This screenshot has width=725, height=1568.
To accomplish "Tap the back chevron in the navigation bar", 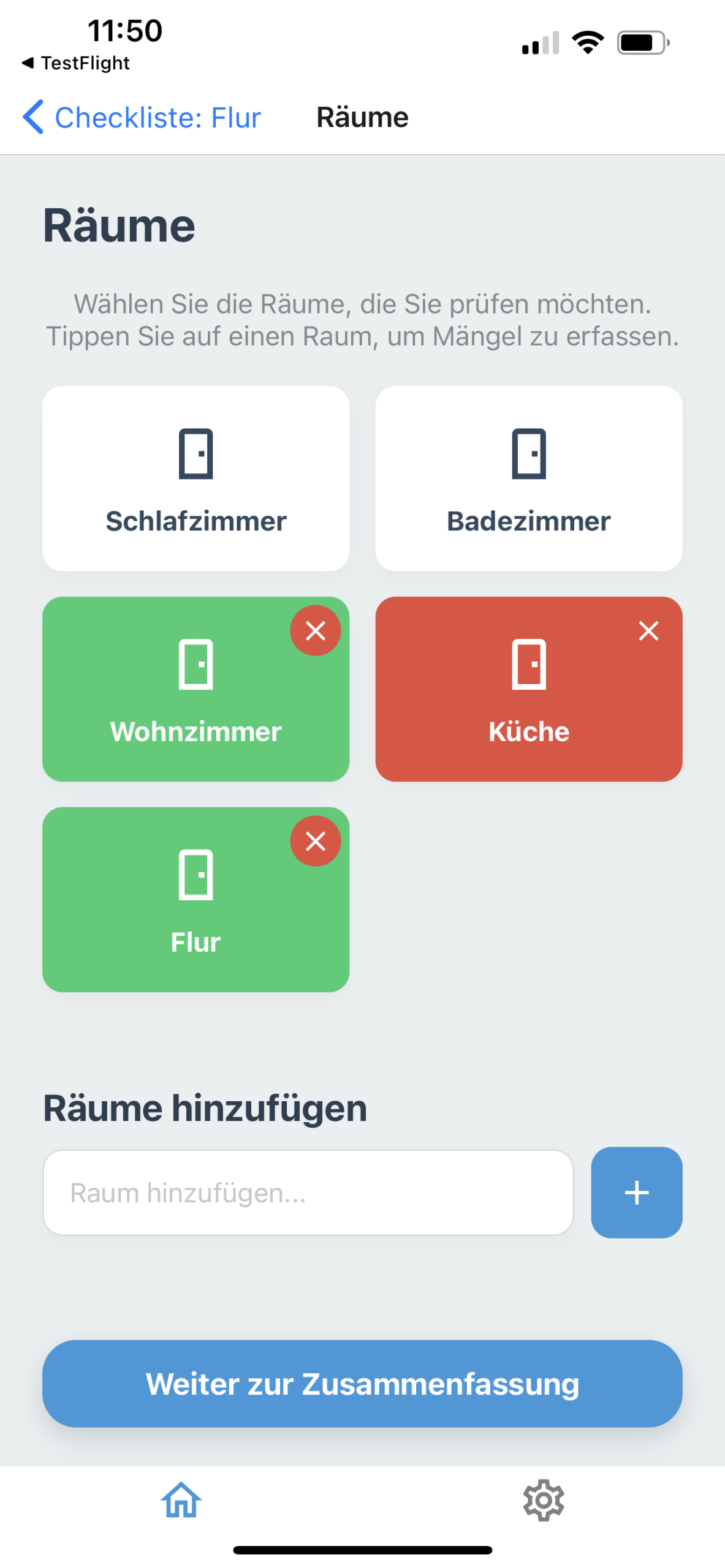I will [34, 116].
